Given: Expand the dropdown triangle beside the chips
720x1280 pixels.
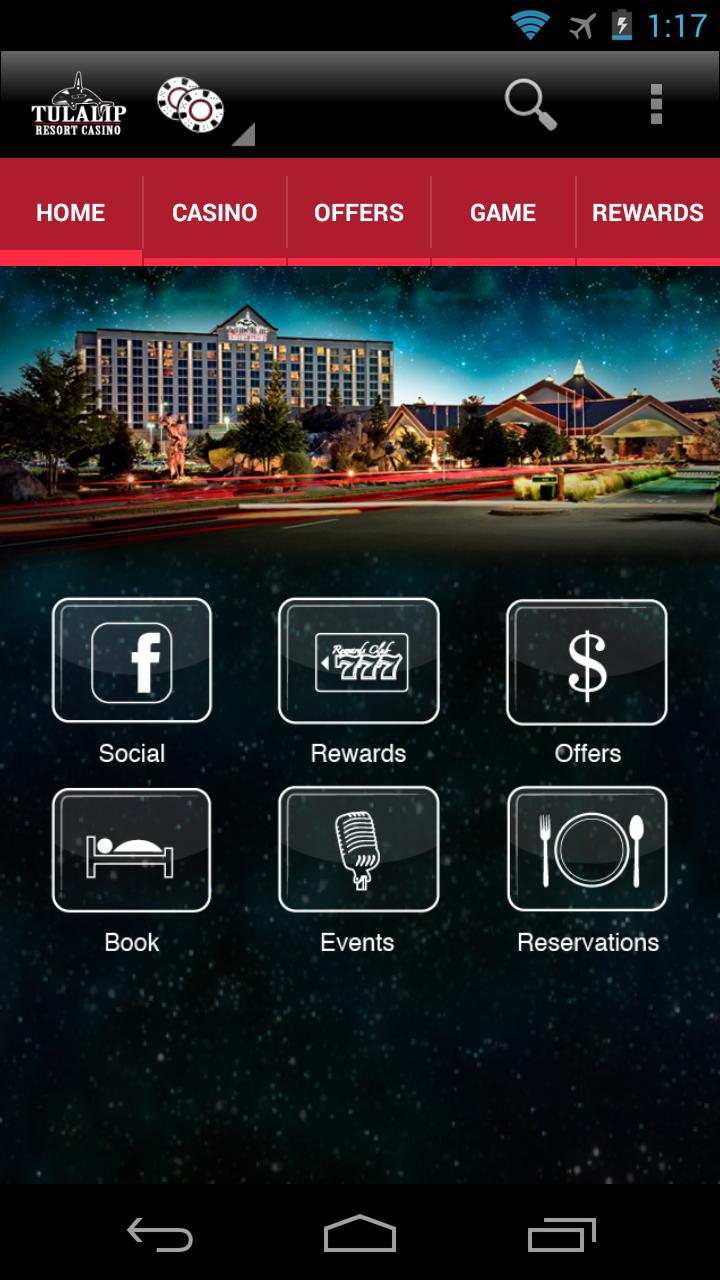Looking at the screenshot, I should [x=245, y=134].
